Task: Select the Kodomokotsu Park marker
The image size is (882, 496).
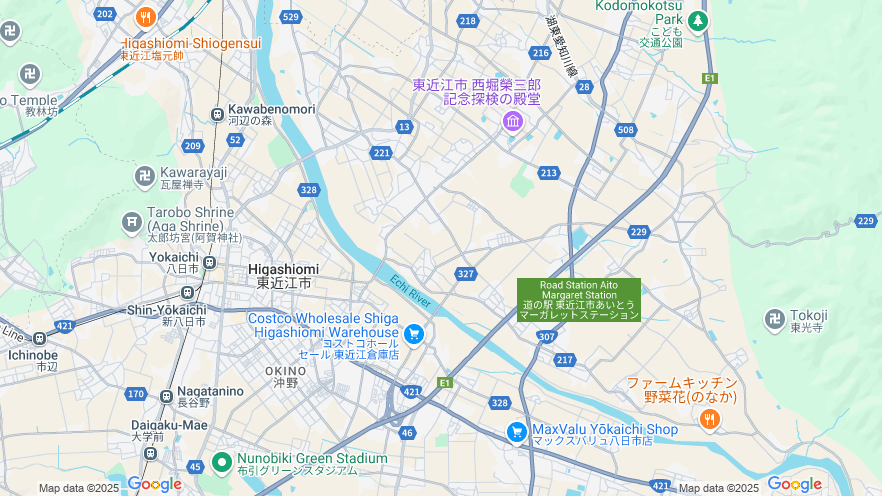Action: click(x=698, y=20)
